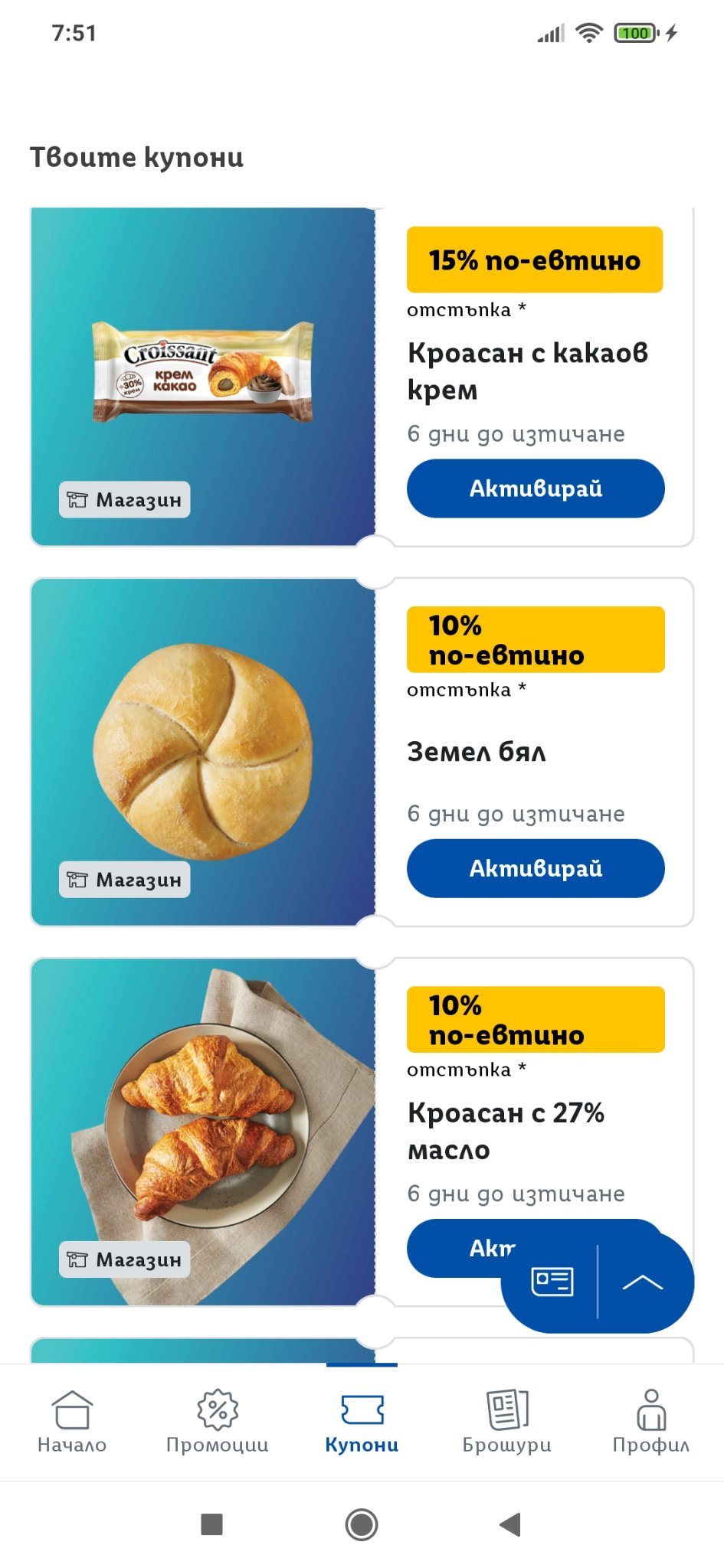Activate the Кроасан с какаов крем coupon
The image size is (724, 1568).
point(535,488)
